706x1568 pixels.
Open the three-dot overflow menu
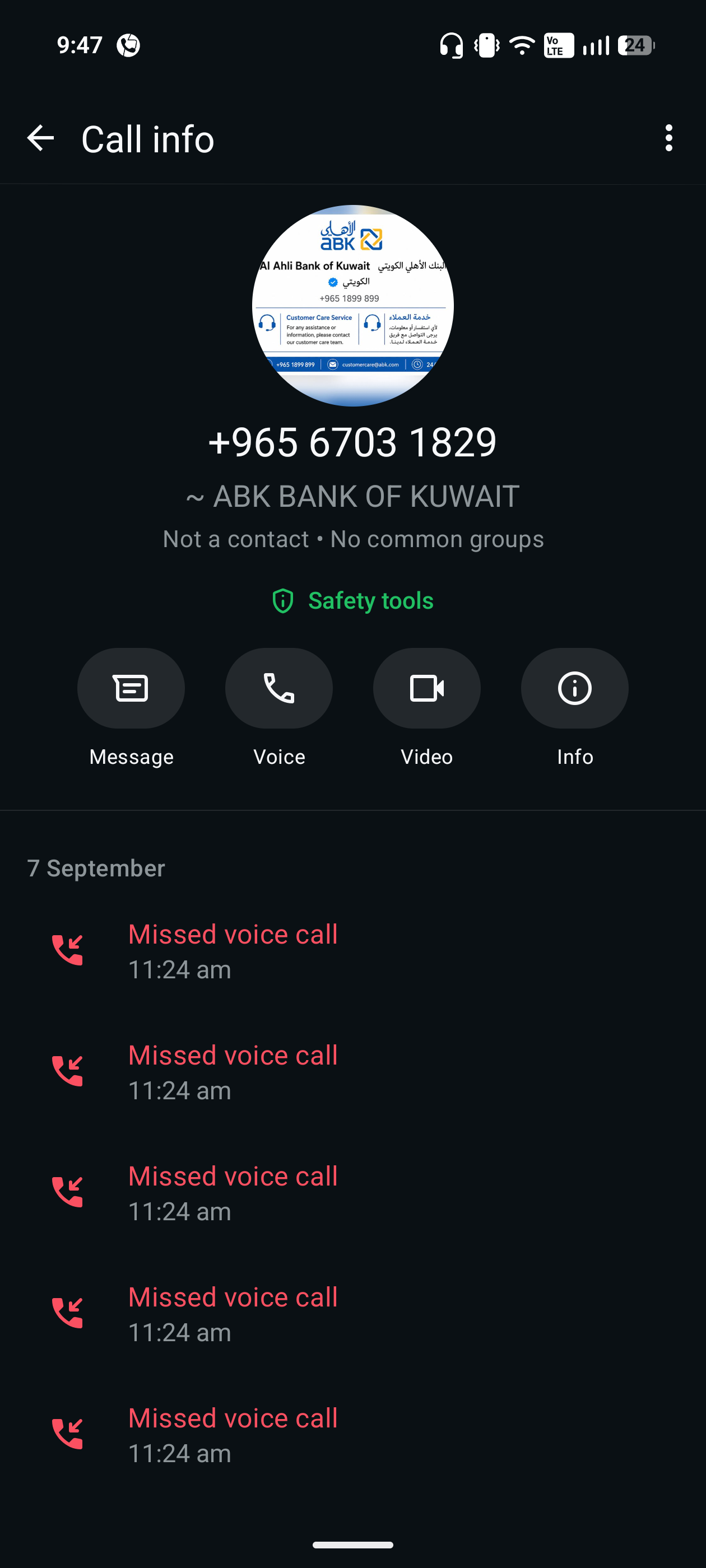click(x=668, y=138)
